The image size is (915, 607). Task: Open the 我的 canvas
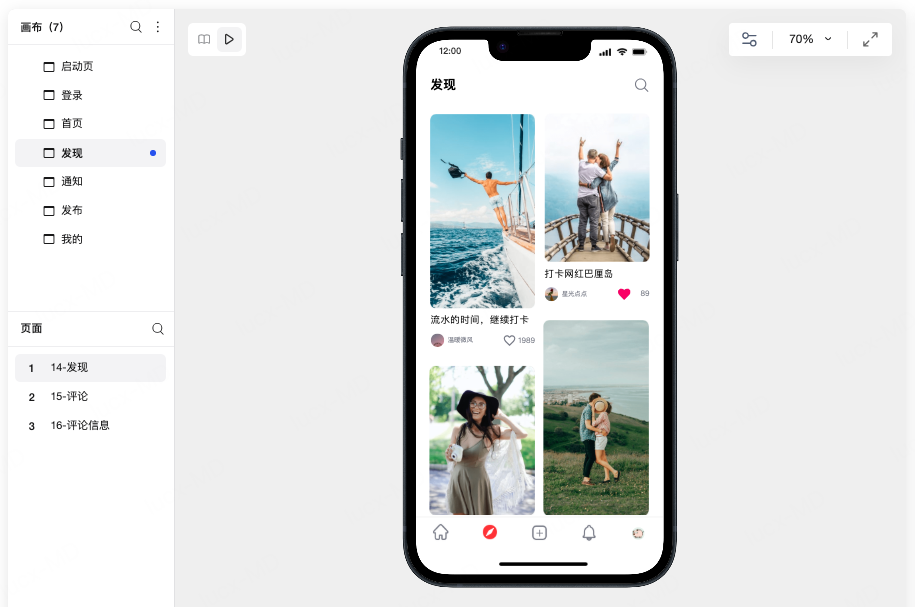[72, 239]
